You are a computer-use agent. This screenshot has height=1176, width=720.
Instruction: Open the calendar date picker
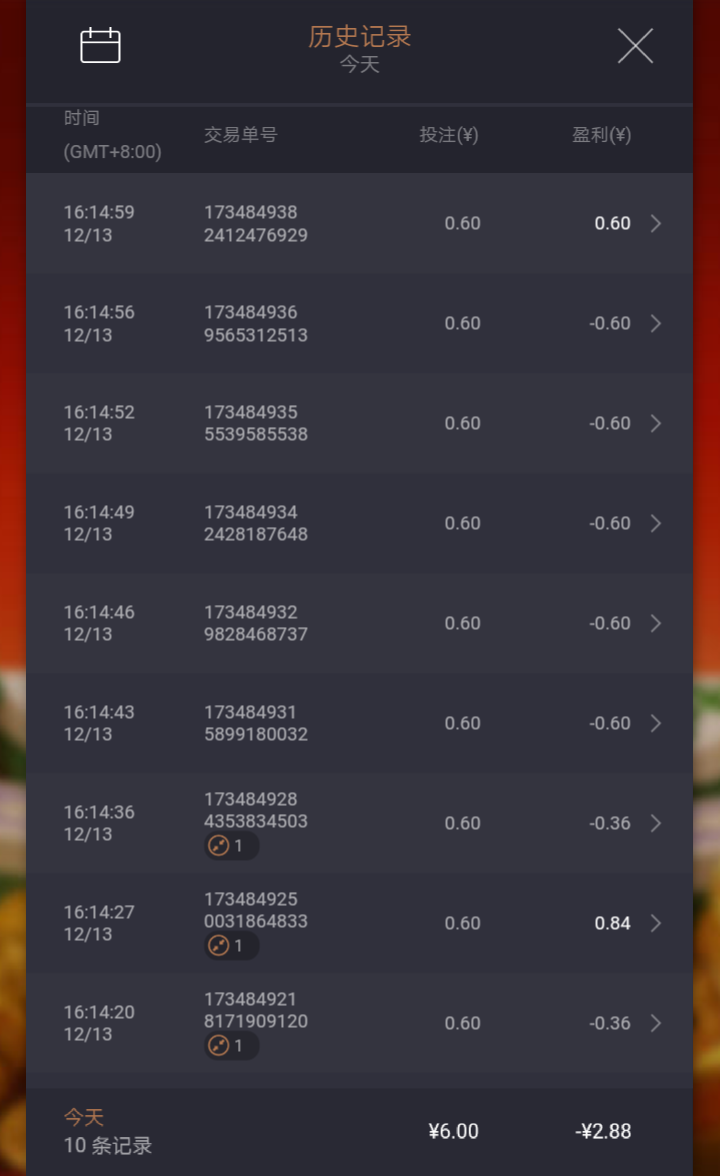[x=100, y=46]
